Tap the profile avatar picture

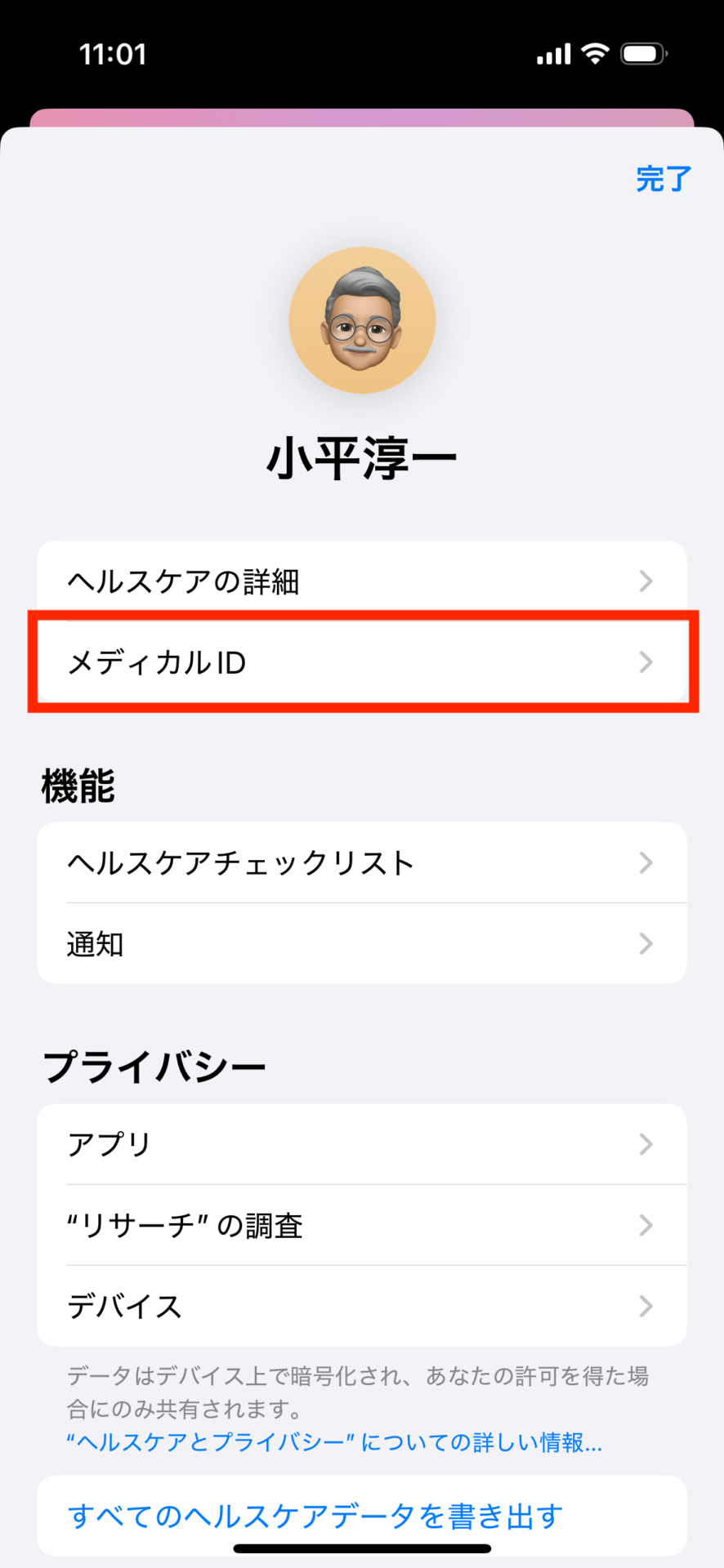coord(362,320)
